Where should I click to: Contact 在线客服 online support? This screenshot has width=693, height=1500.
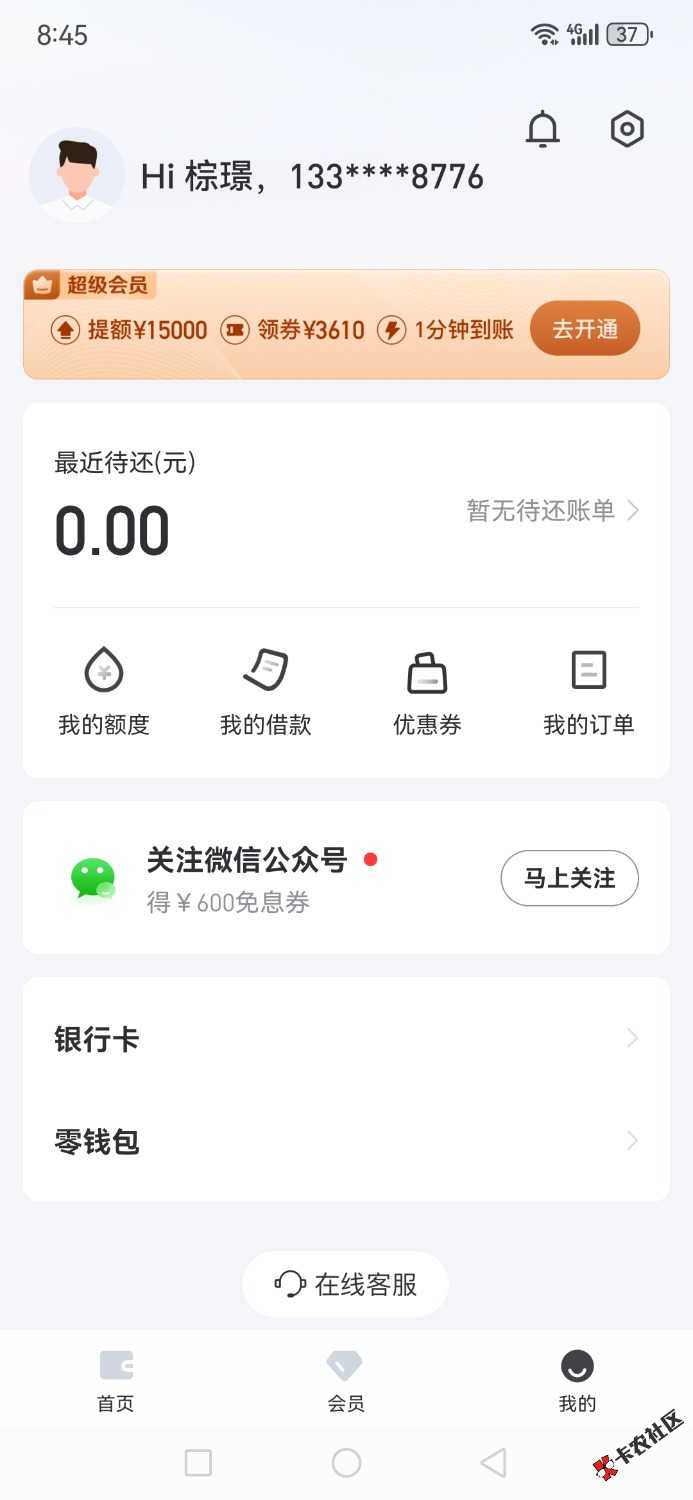click(346, 1284)
